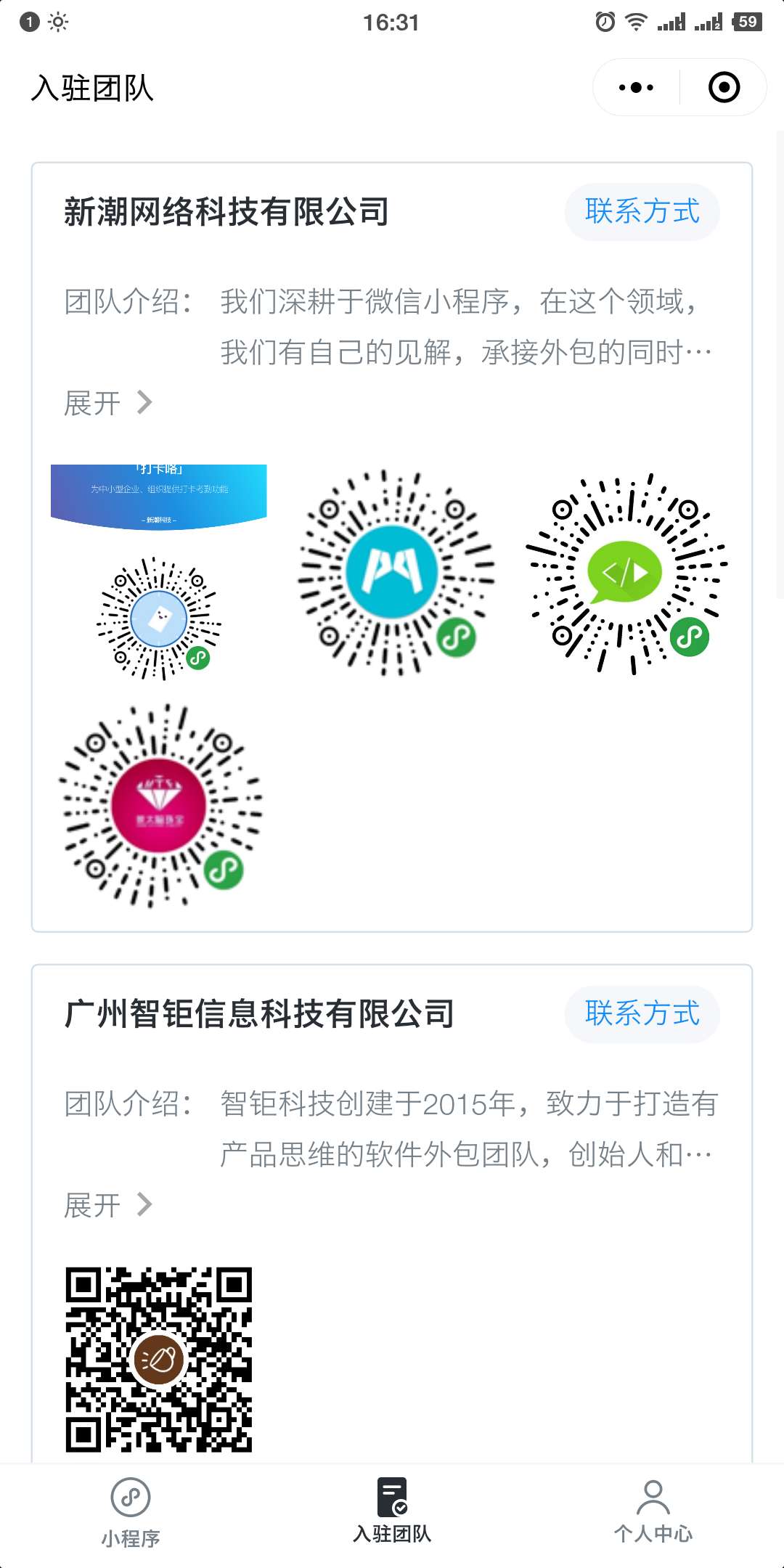Expand the team intro of 广州智钜信息科技有限公司
784x1568 pixels.
(x=108, y=1205)
